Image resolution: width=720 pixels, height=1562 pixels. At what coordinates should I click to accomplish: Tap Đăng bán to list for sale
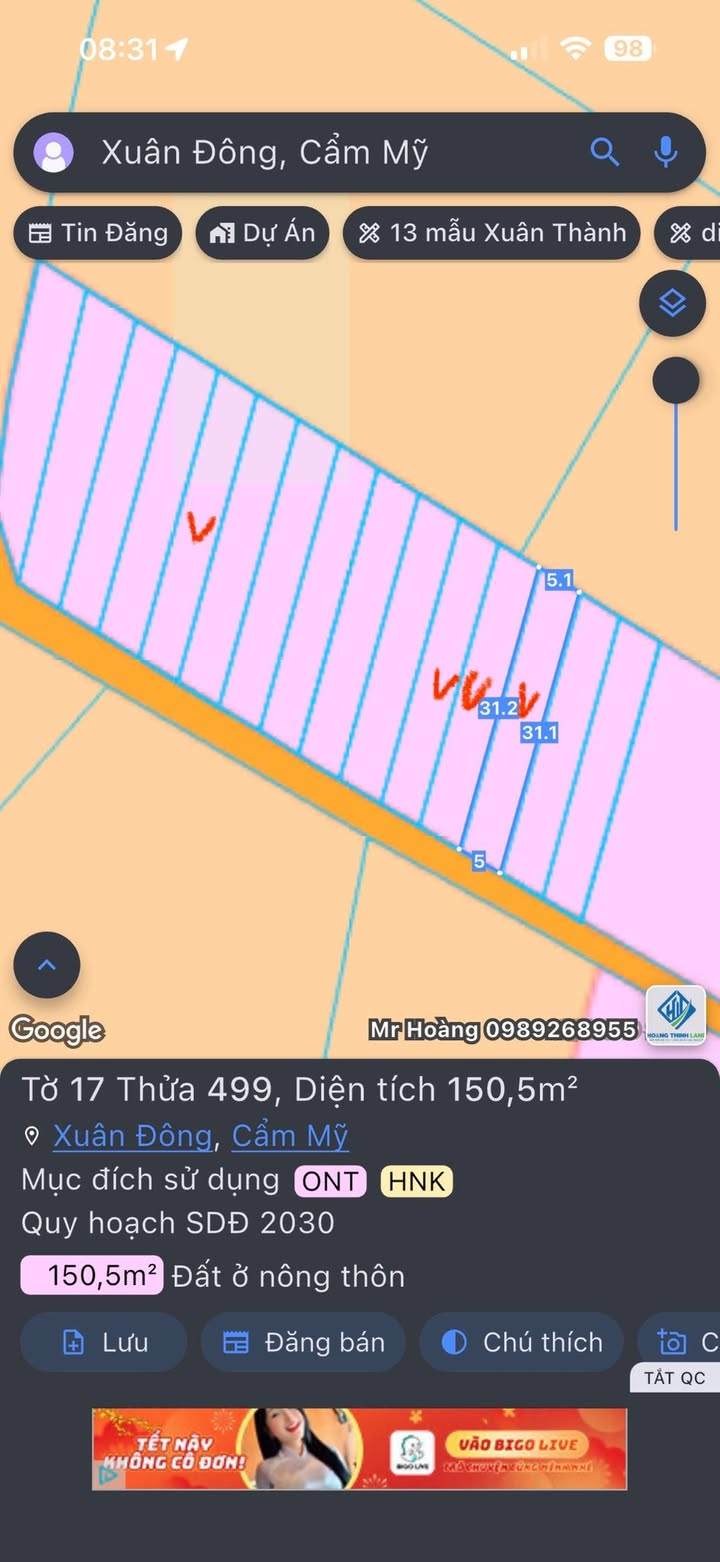pyautogui.click(x=303, y=1342)
